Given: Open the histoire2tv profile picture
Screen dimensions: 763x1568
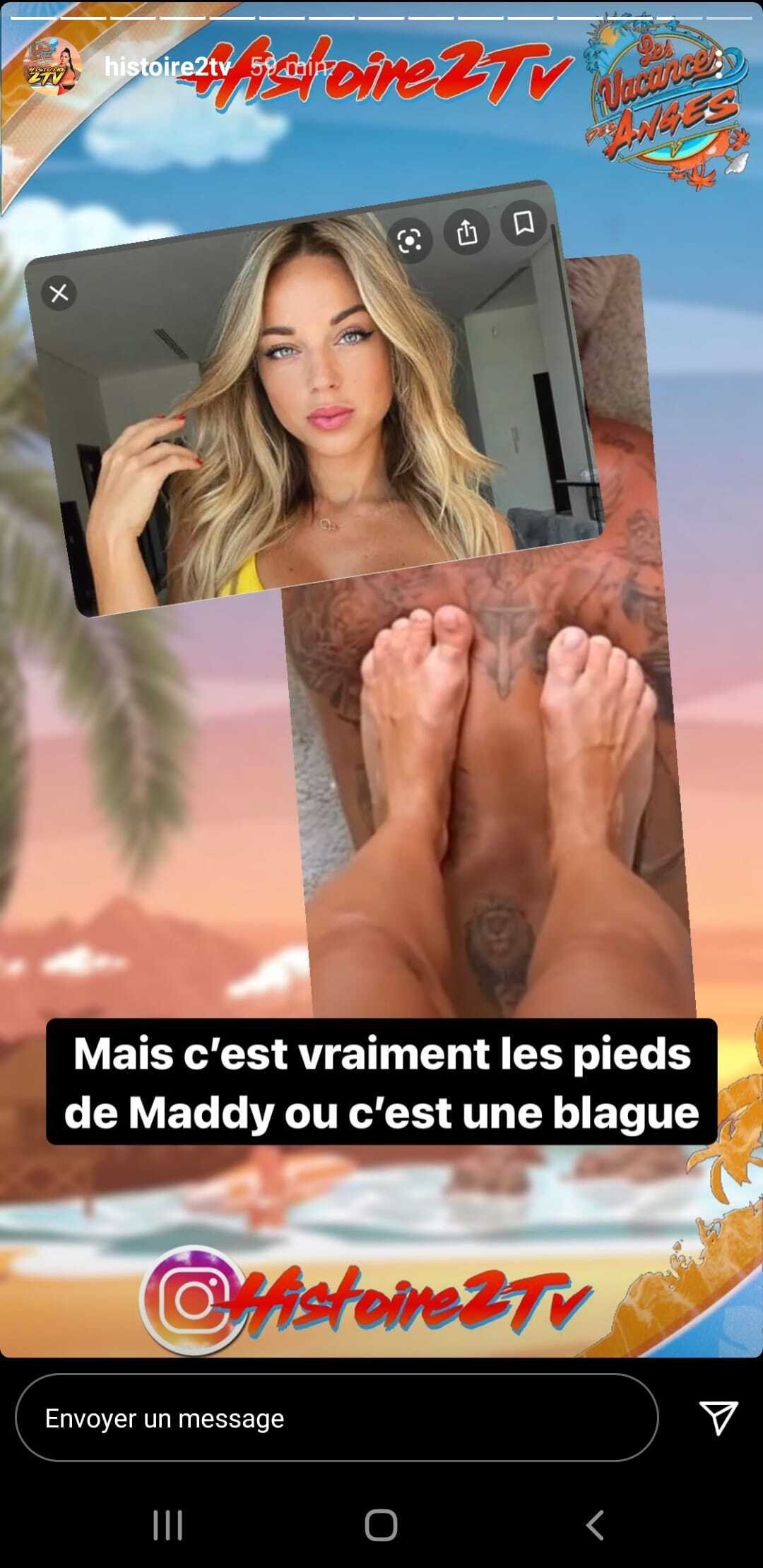Looking at the screenshot, I should click(x=52, y=67).
